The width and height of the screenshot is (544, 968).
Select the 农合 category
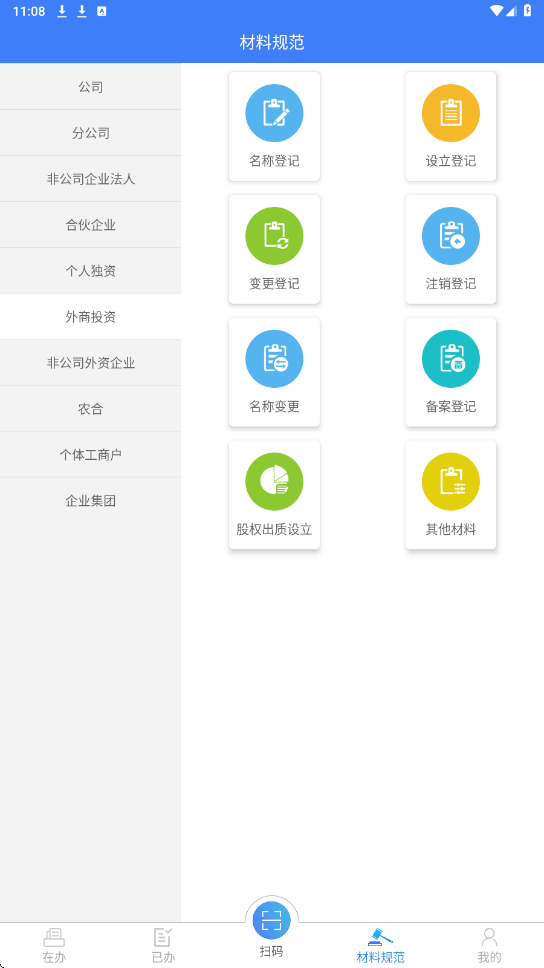coord(90,409)
